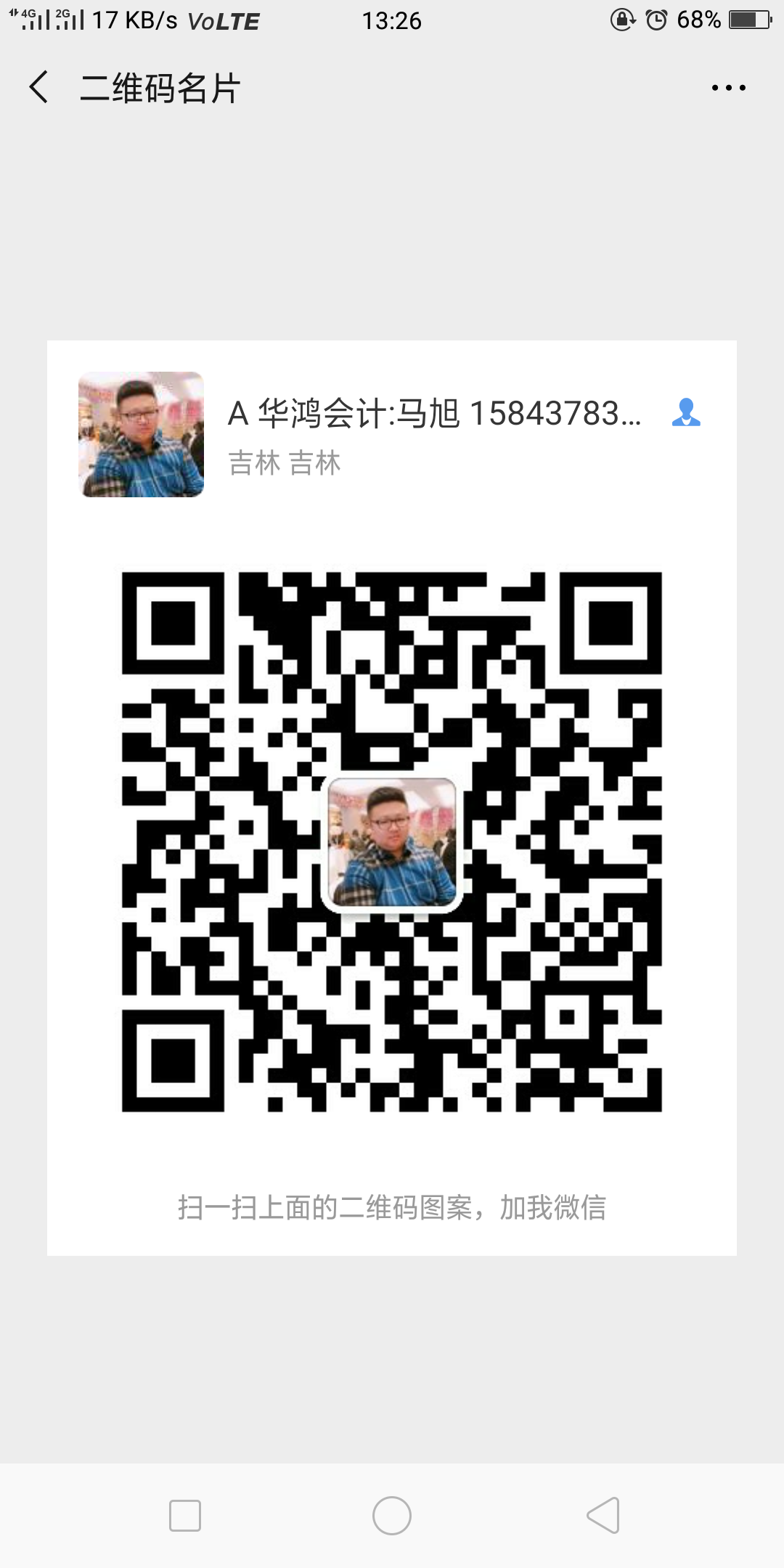This screenshot has height=1568, width=784.
Task: Go back from the 二维码名片 page
Action: point(39,87)
